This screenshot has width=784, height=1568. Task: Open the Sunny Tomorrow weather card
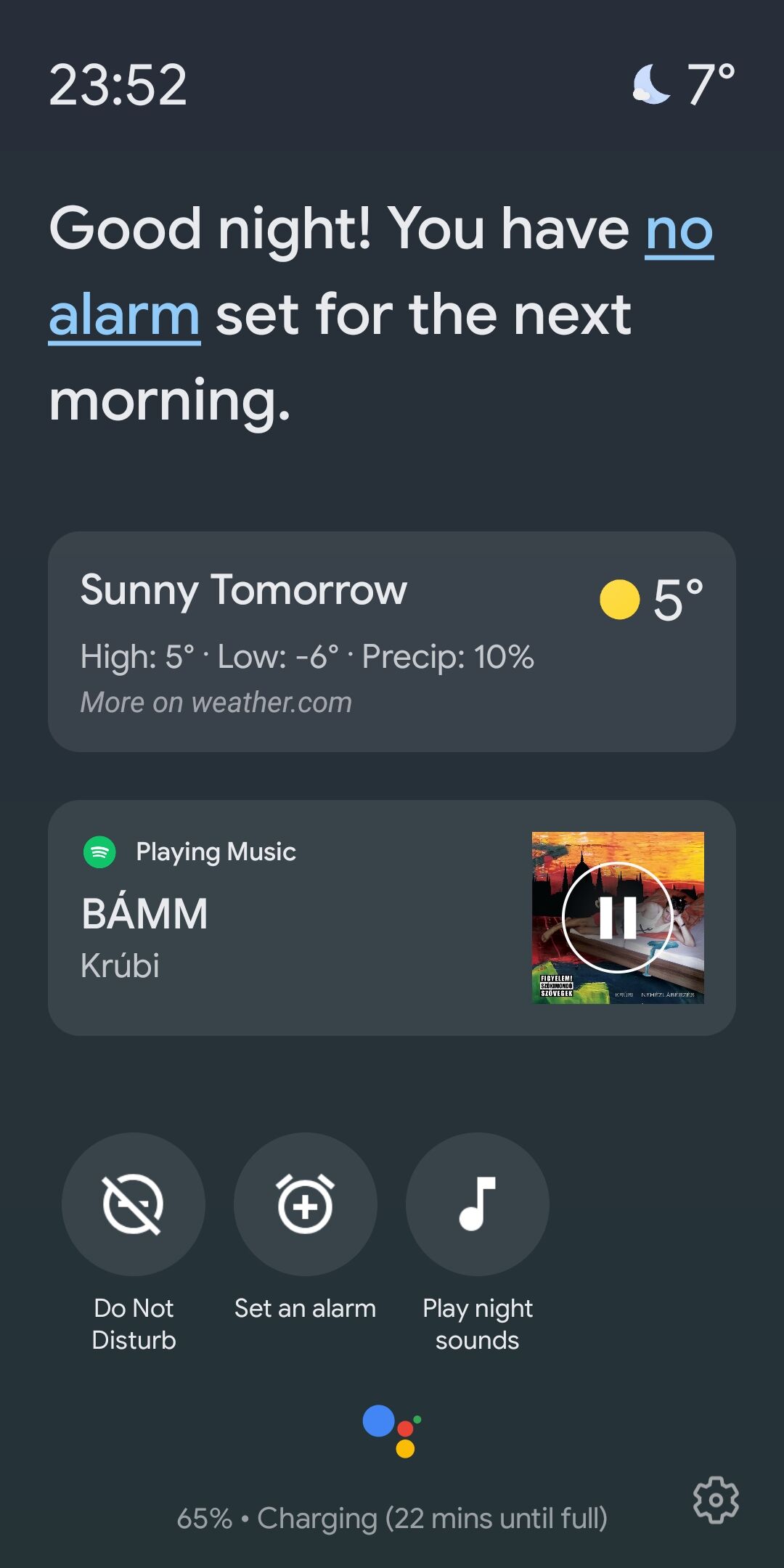point(392,642)
